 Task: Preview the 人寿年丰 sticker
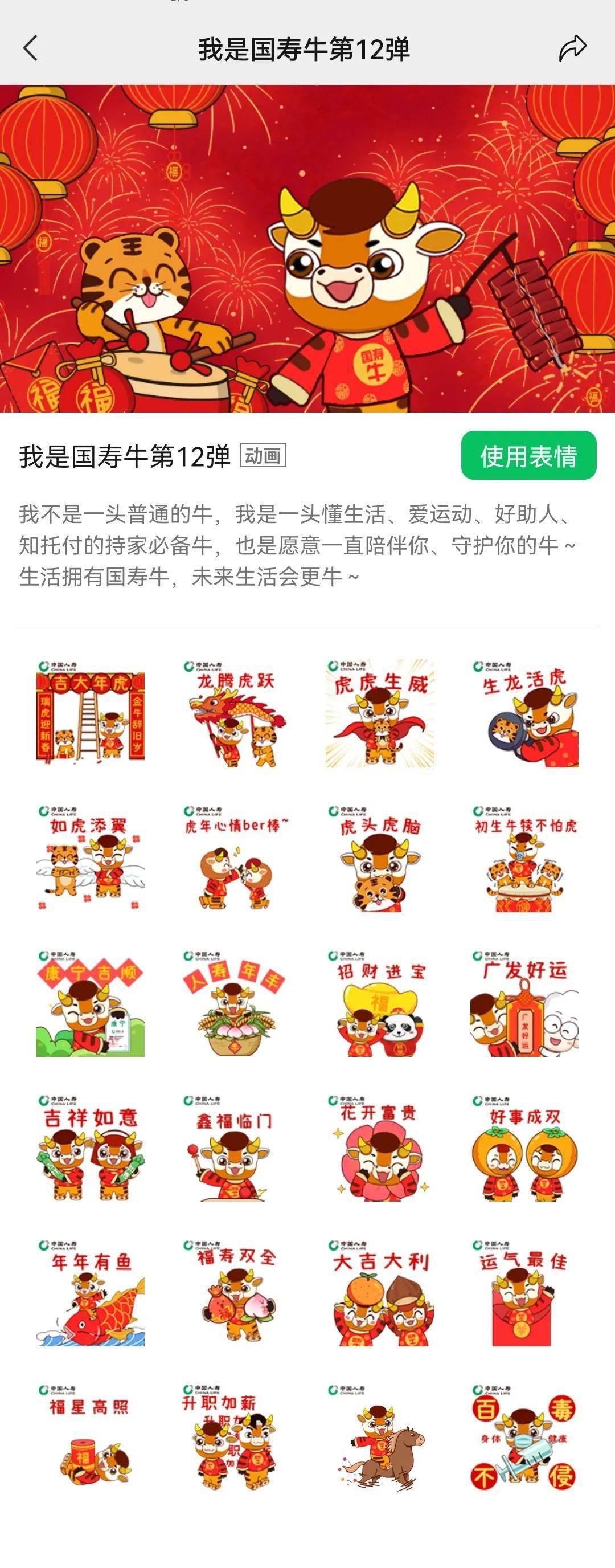(235, 1003)
